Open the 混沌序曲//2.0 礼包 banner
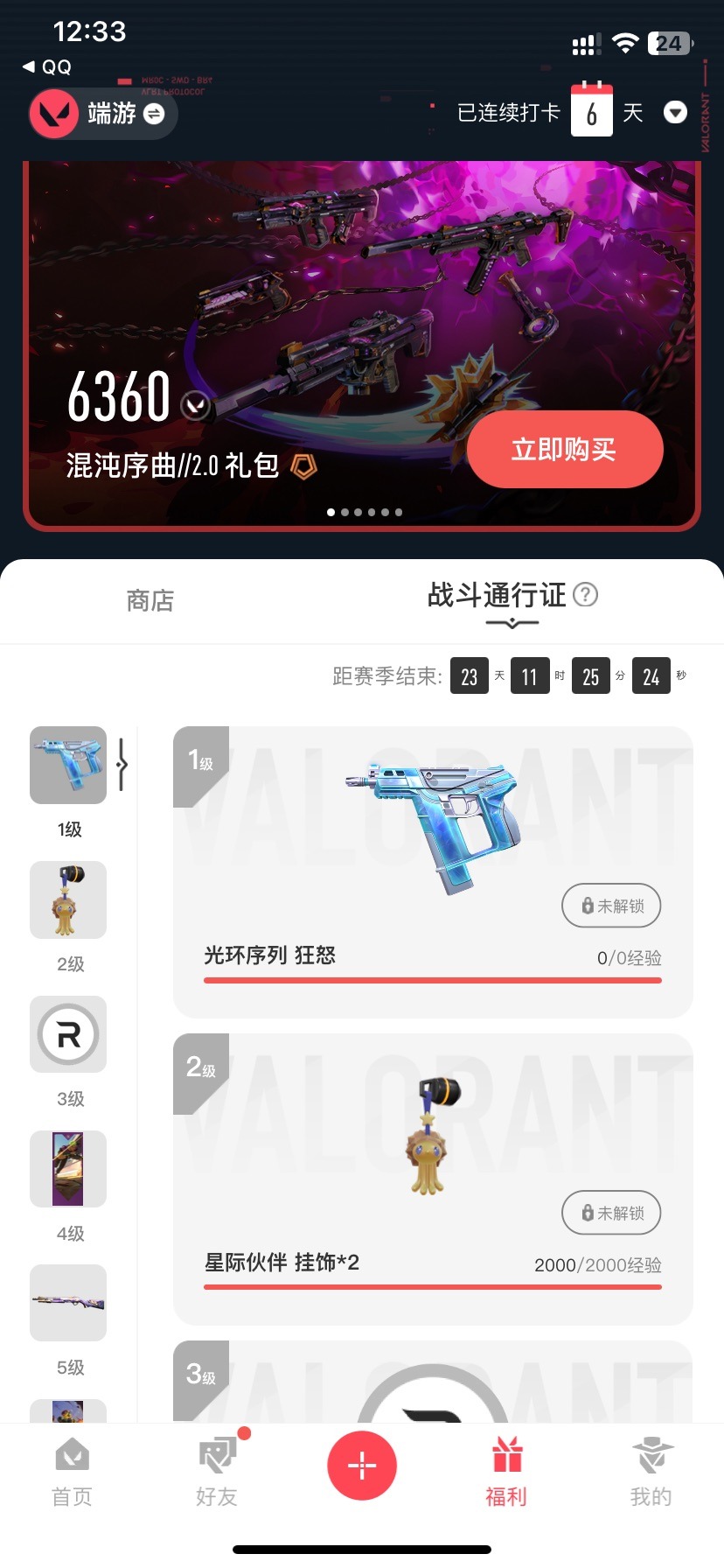724x1568 pixels. pyautogui.click(x=262, y=332)
